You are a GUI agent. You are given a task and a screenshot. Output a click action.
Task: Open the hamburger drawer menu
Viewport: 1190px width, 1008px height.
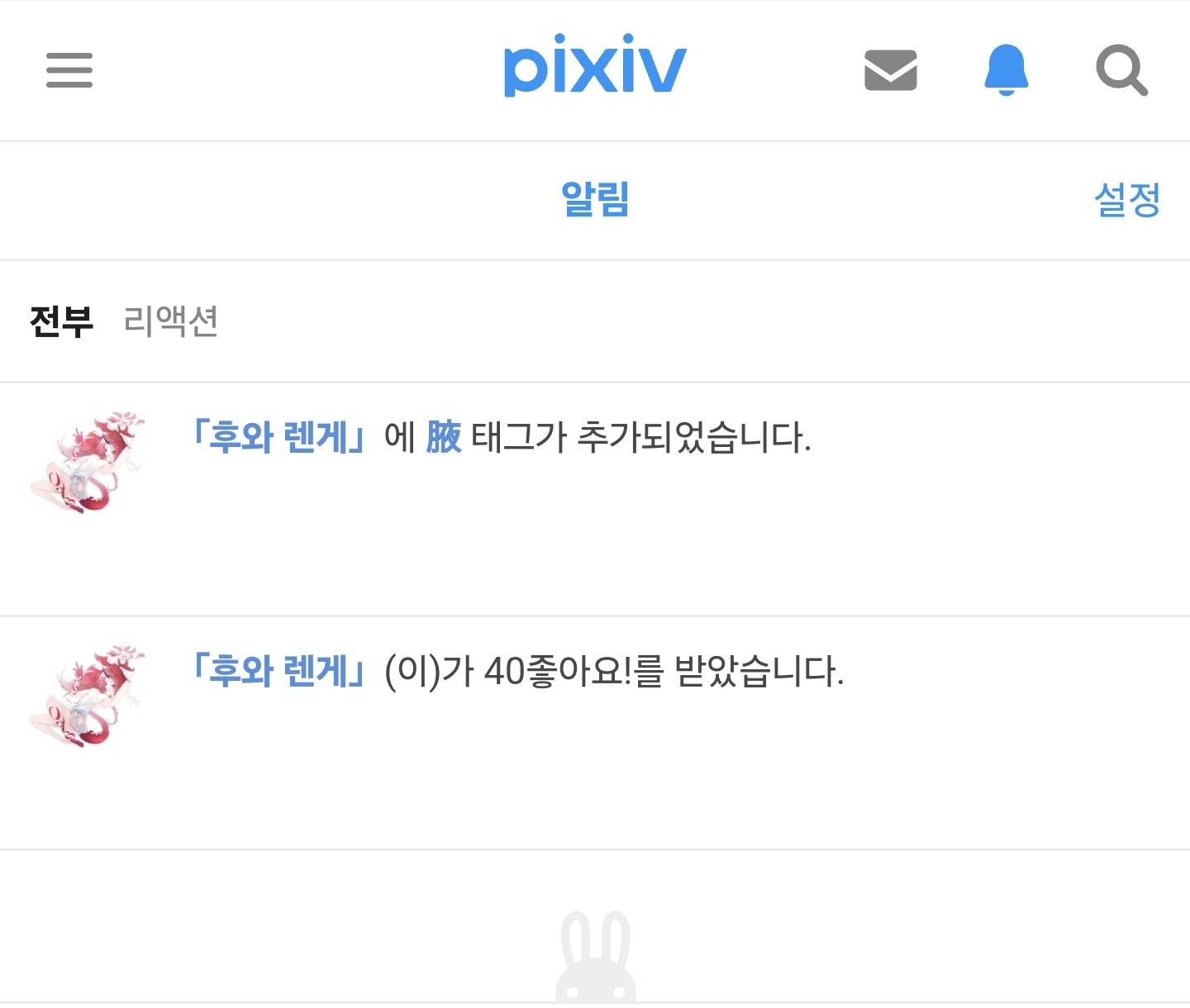click(x=69, y=70)
